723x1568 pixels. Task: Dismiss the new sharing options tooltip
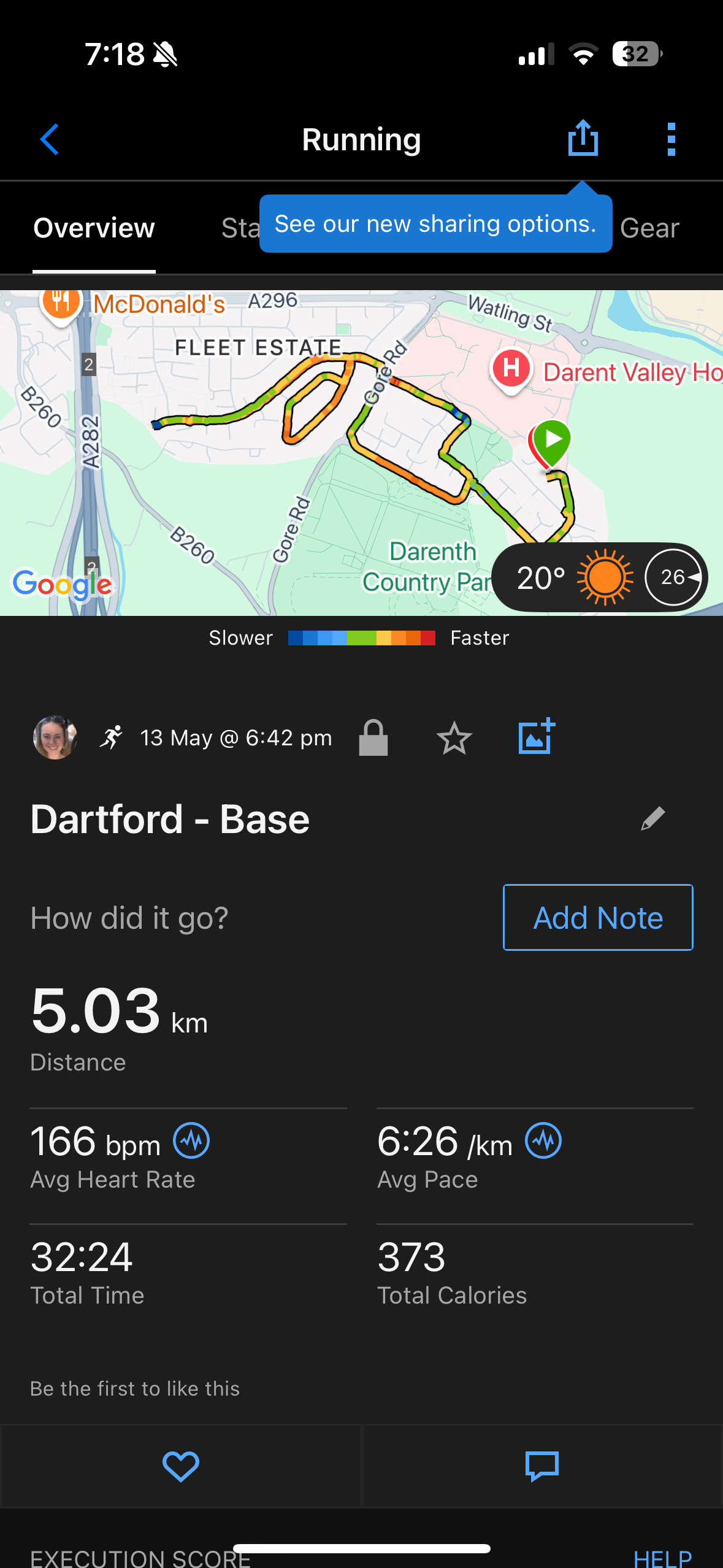coord(435,224)
